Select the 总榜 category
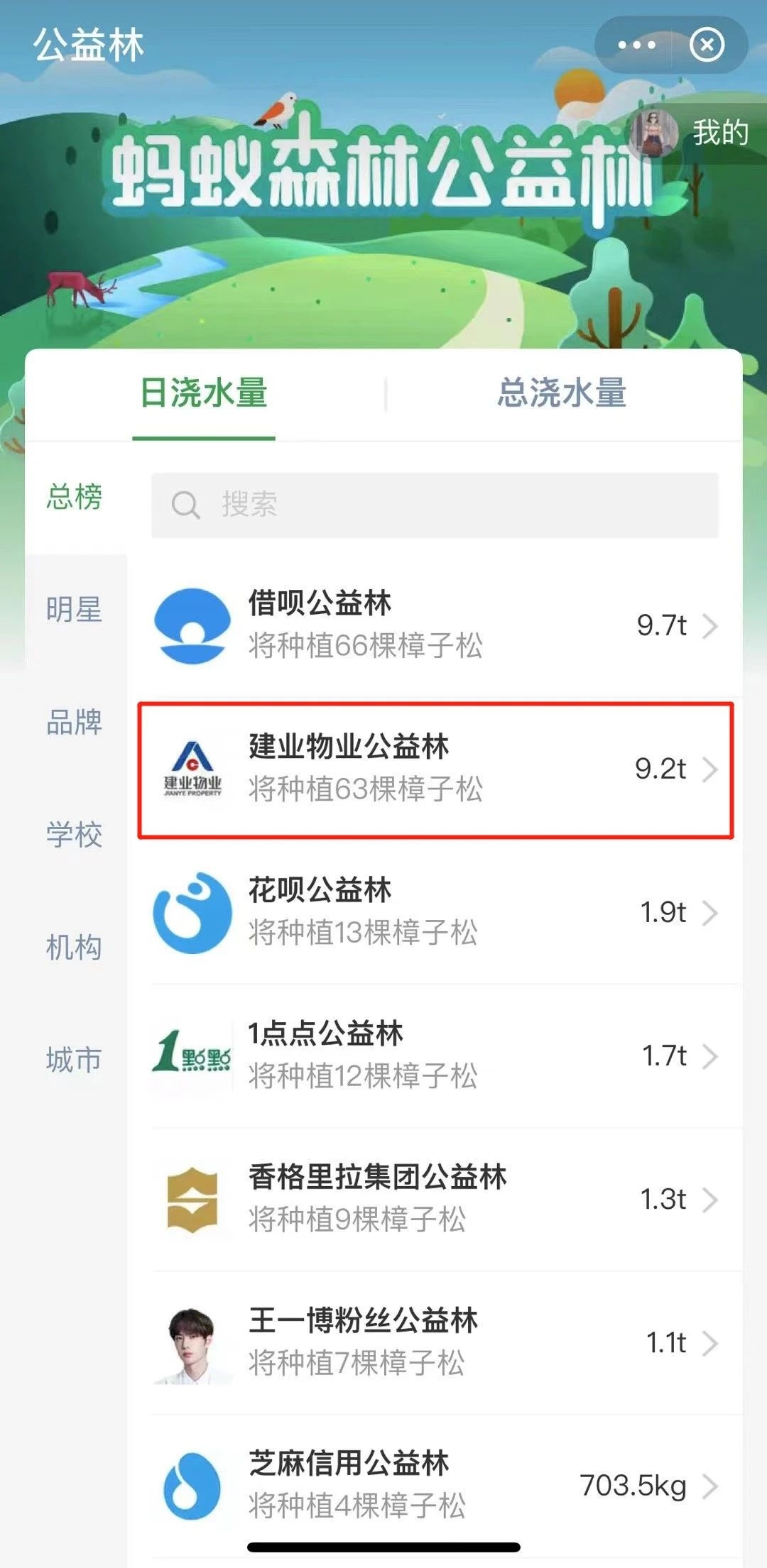This screenshot has height=1568, width=767. click(x=75, y=496)
